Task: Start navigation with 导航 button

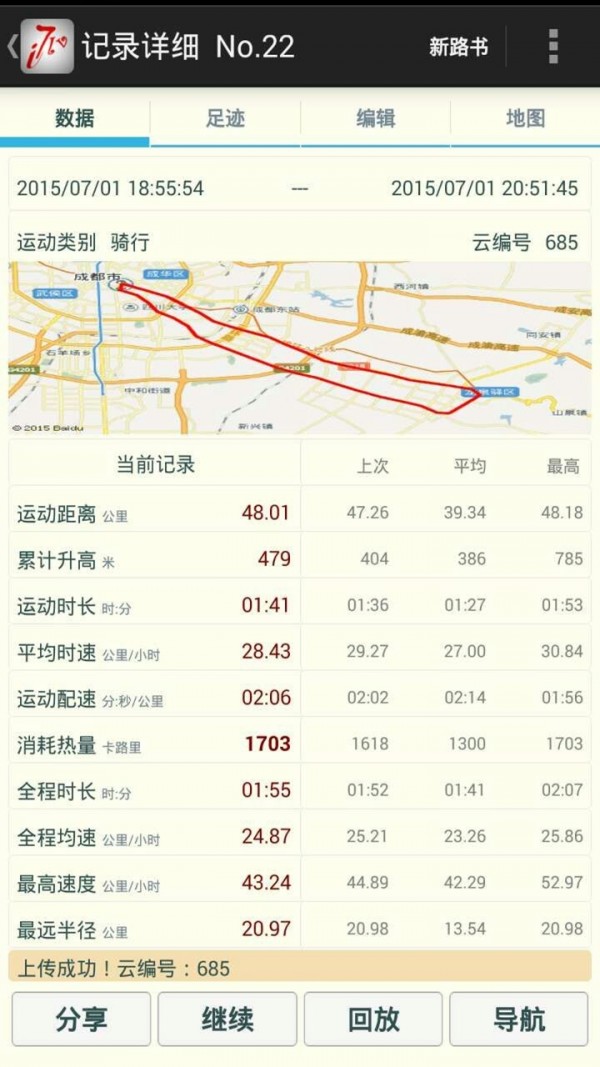Action: coord(519,1019)
